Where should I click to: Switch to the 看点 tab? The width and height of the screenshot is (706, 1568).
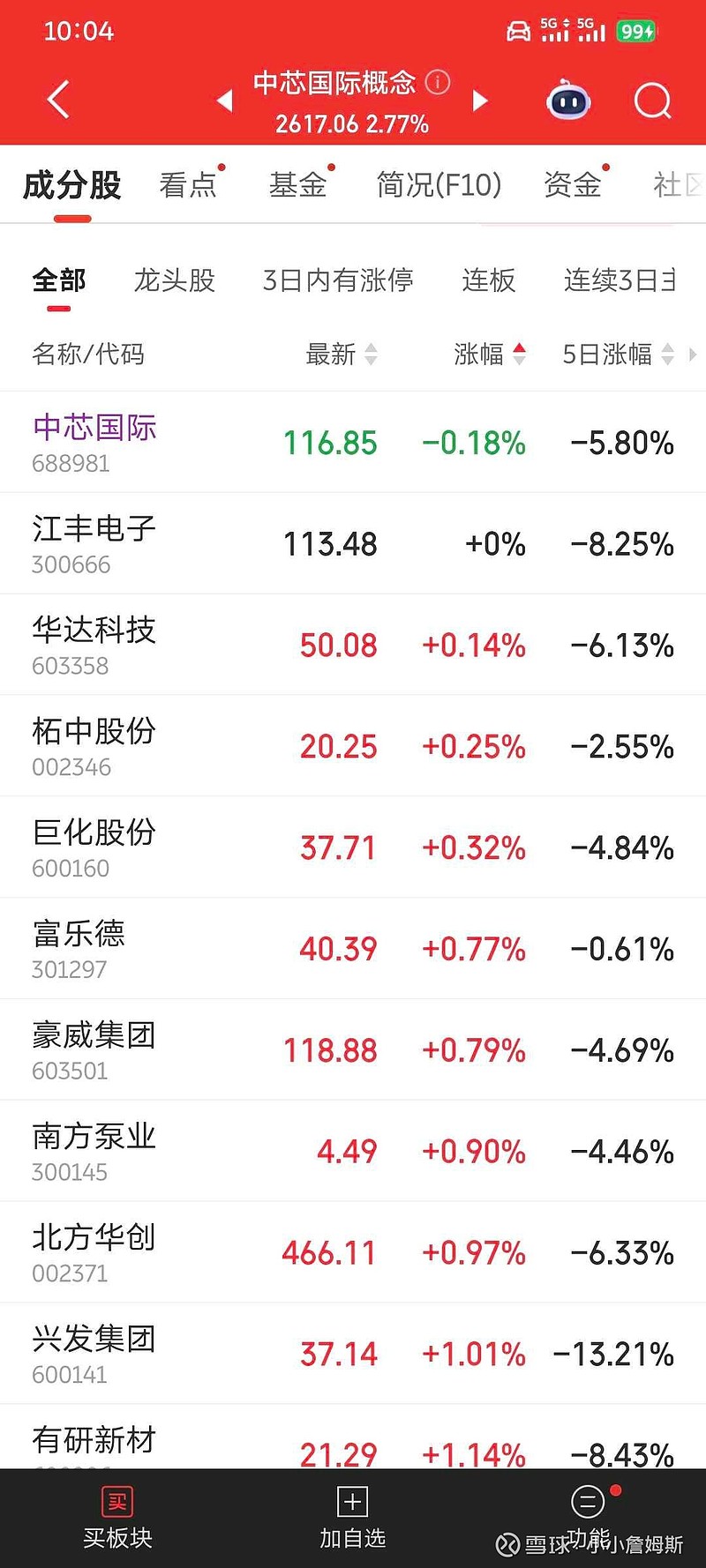tap(188, 185)
